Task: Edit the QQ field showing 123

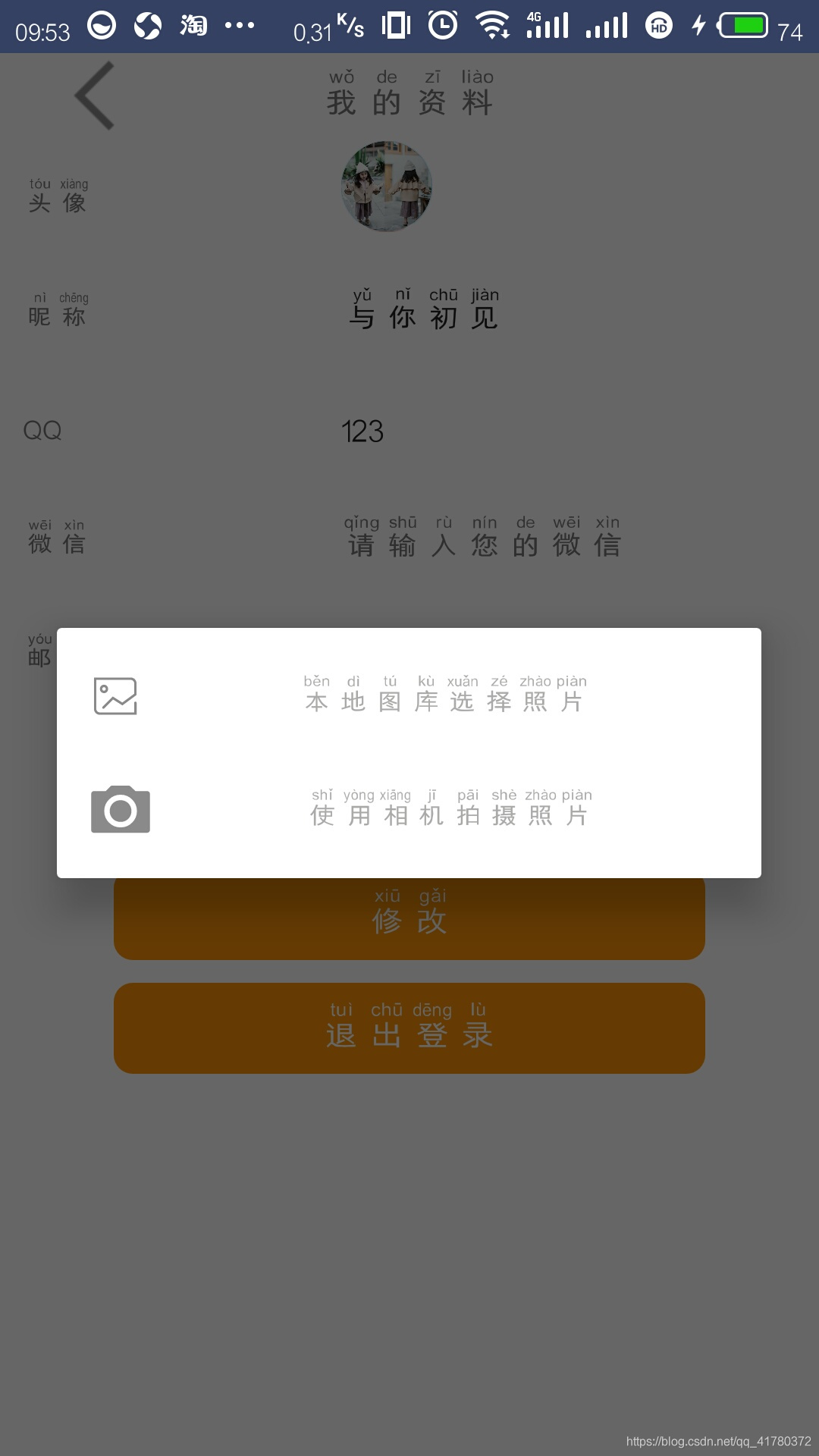Action: tap(364, 431)
